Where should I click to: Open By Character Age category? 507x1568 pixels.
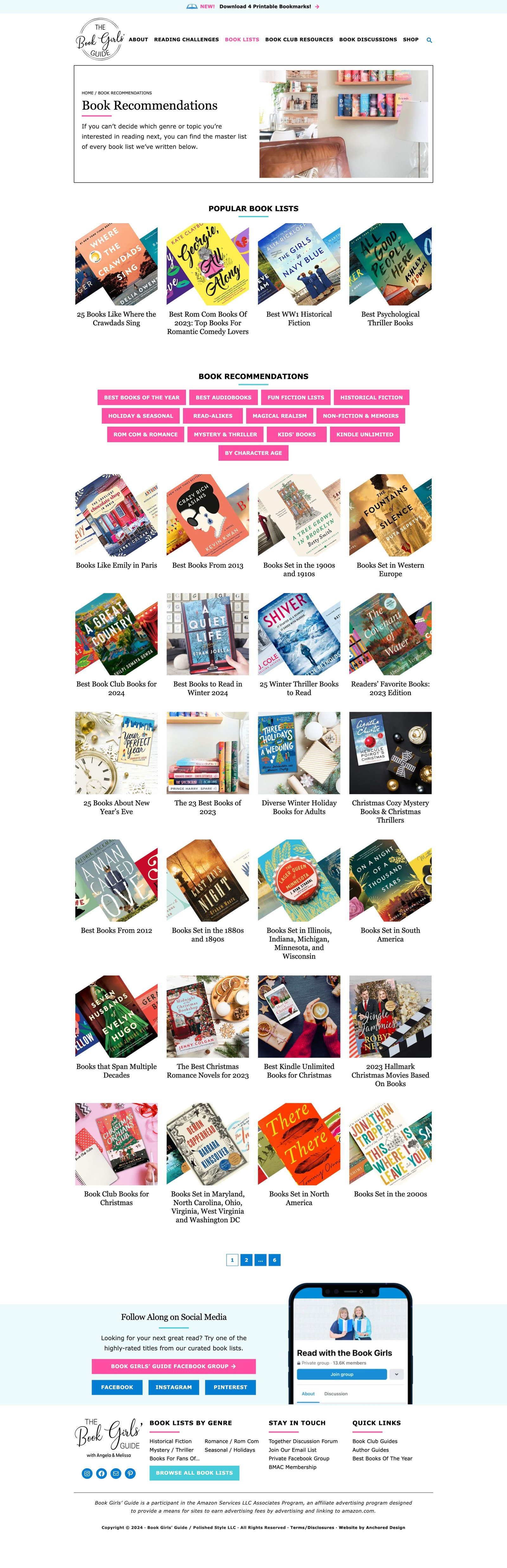pos(253,453)
